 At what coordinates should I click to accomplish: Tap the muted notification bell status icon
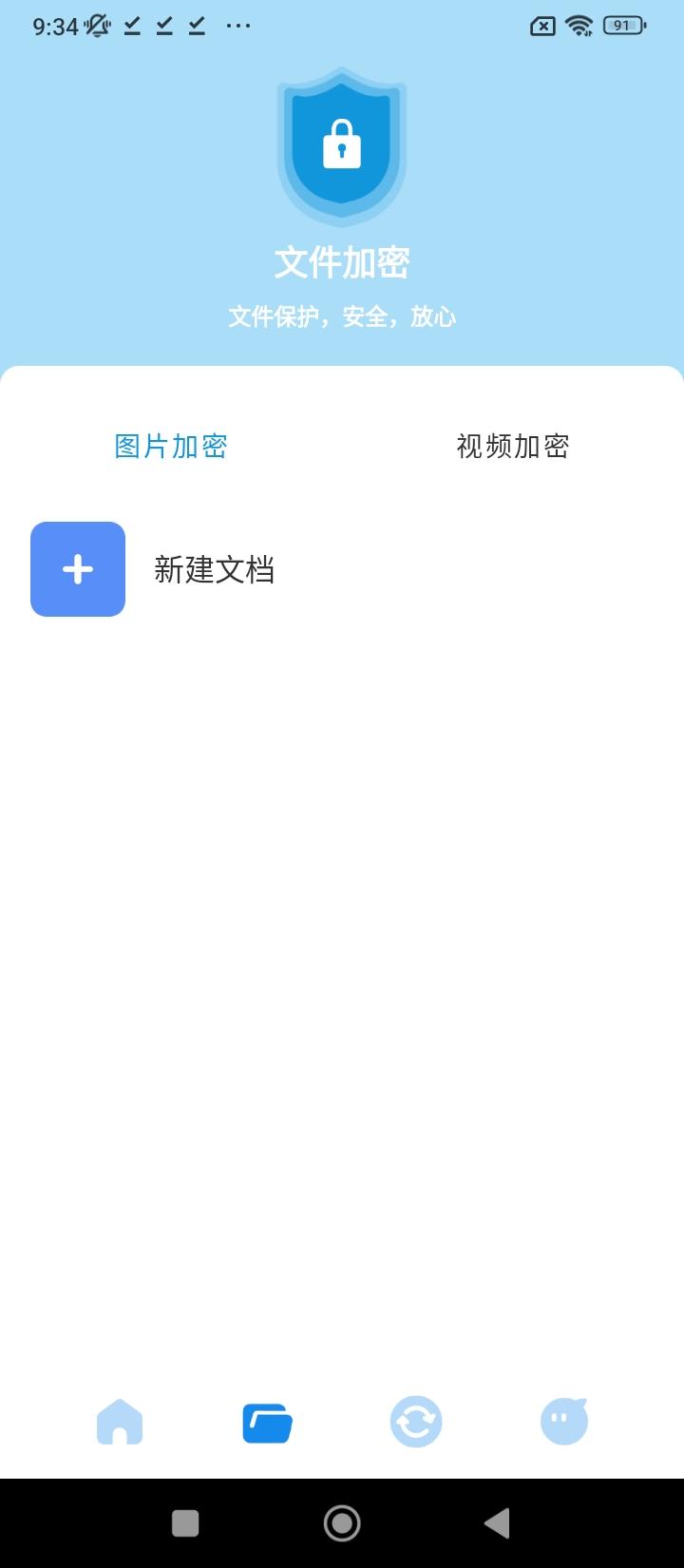click(99, 26)
